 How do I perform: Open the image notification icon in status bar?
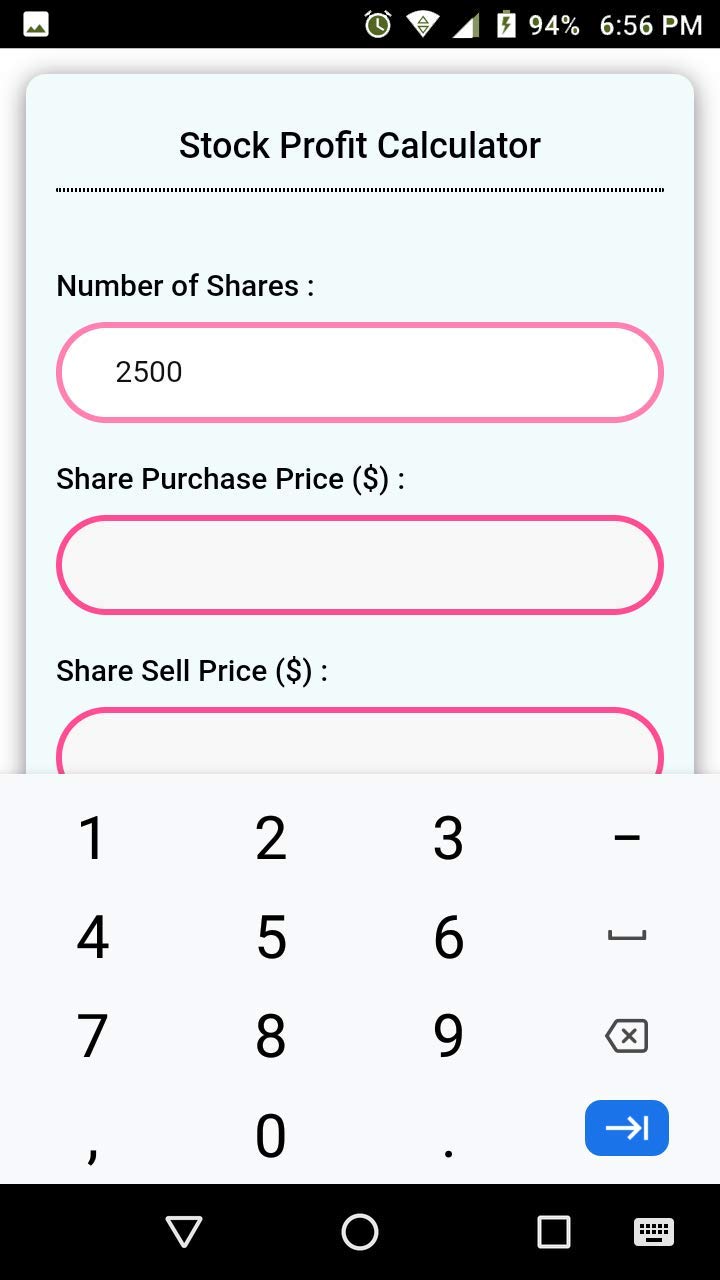point(33,24)
